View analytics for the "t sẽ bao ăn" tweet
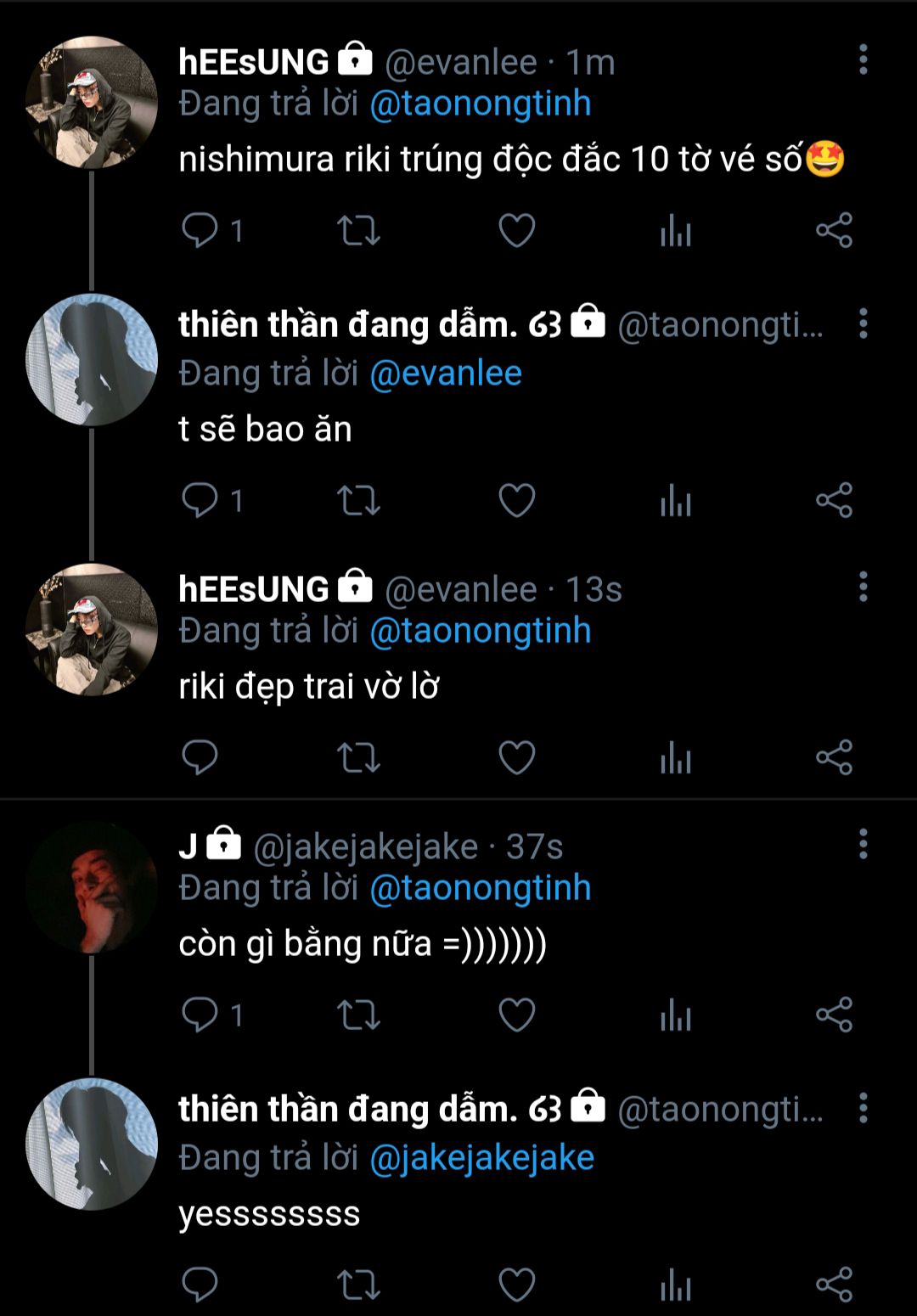Viewport: 917px width, 1316px height. 676,500
